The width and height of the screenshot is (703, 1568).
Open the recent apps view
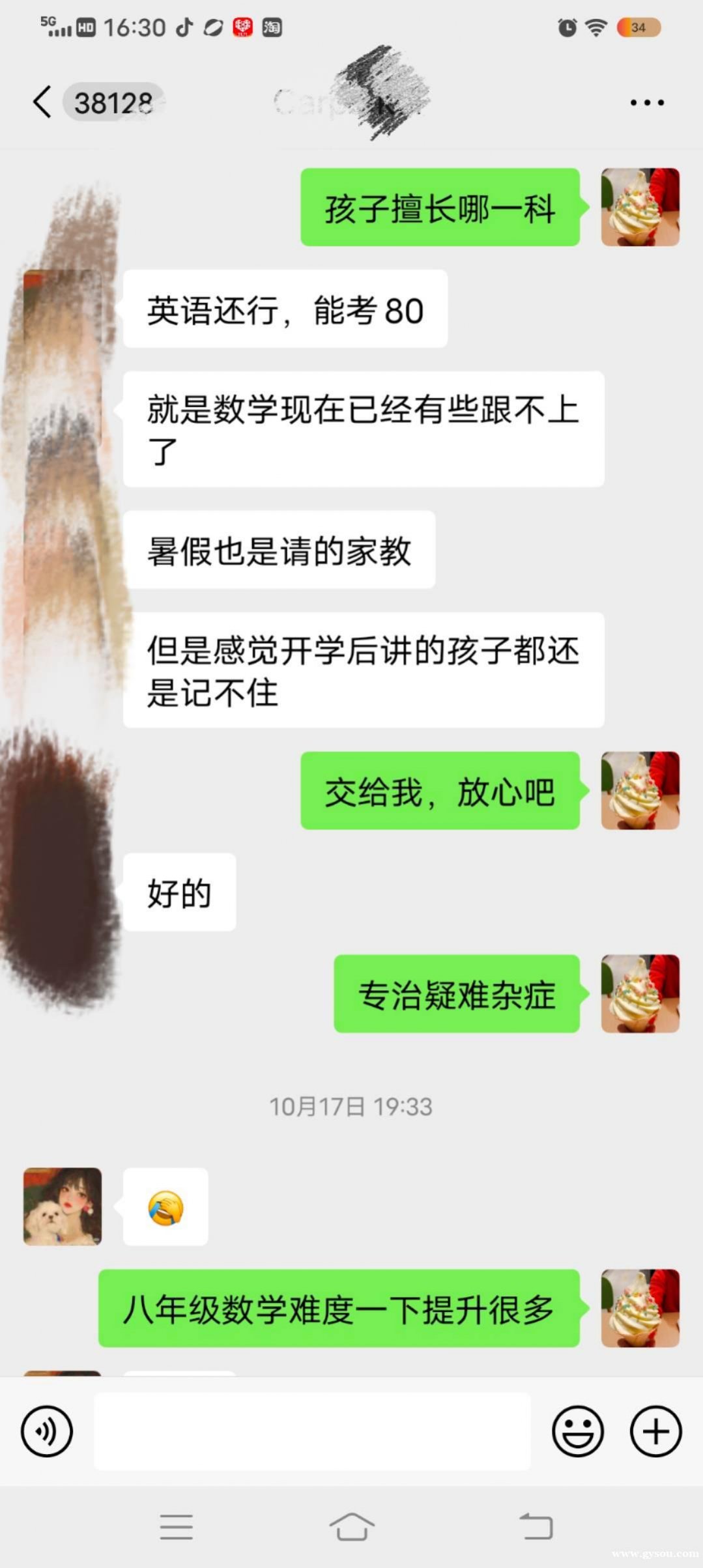coord(176,1526)
